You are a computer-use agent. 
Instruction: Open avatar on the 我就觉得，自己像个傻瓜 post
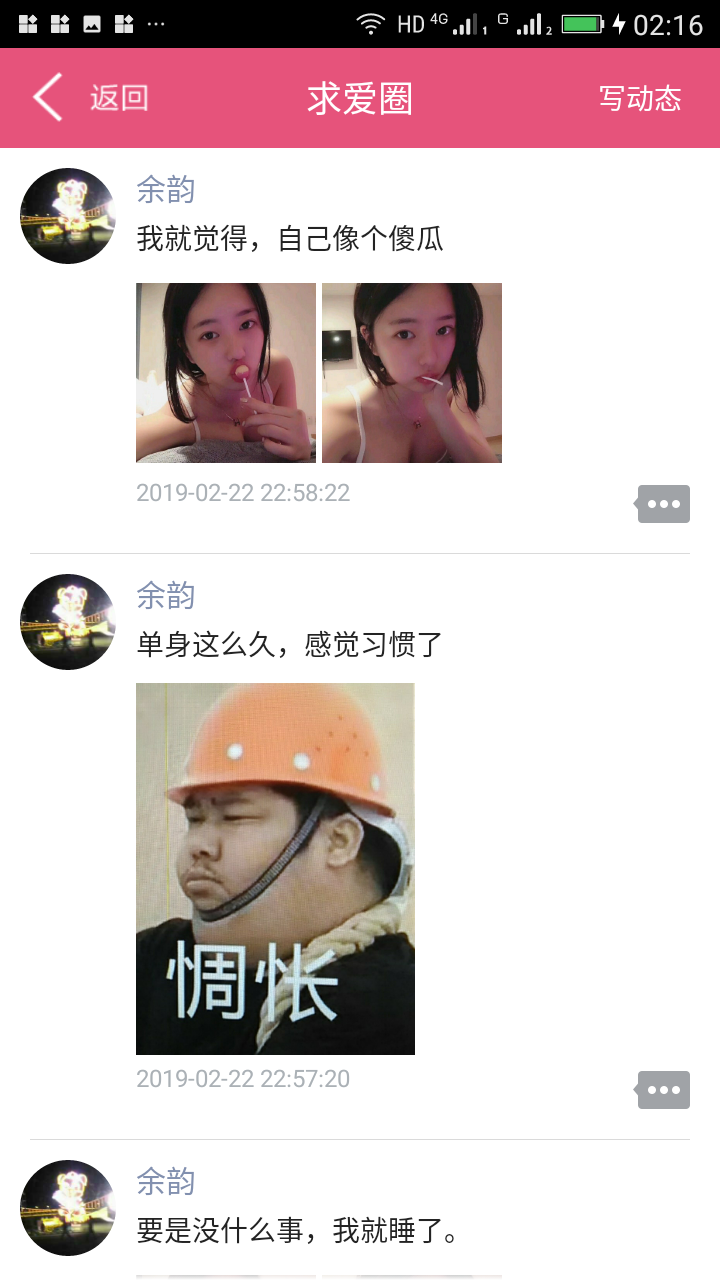(68, 216)
